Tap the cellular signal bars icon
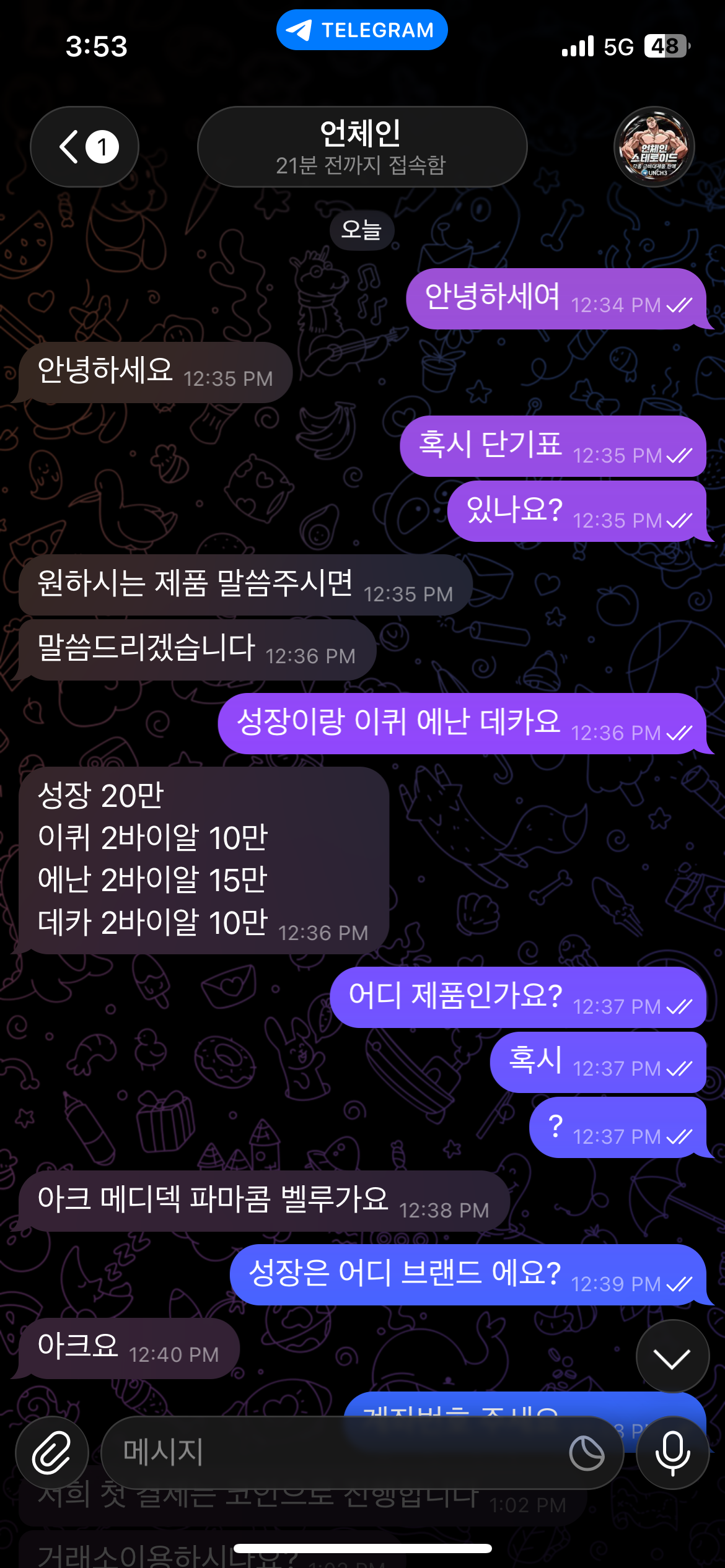Image resolution: width=725 pixels, height=1568 pixels. click(576, 46)
